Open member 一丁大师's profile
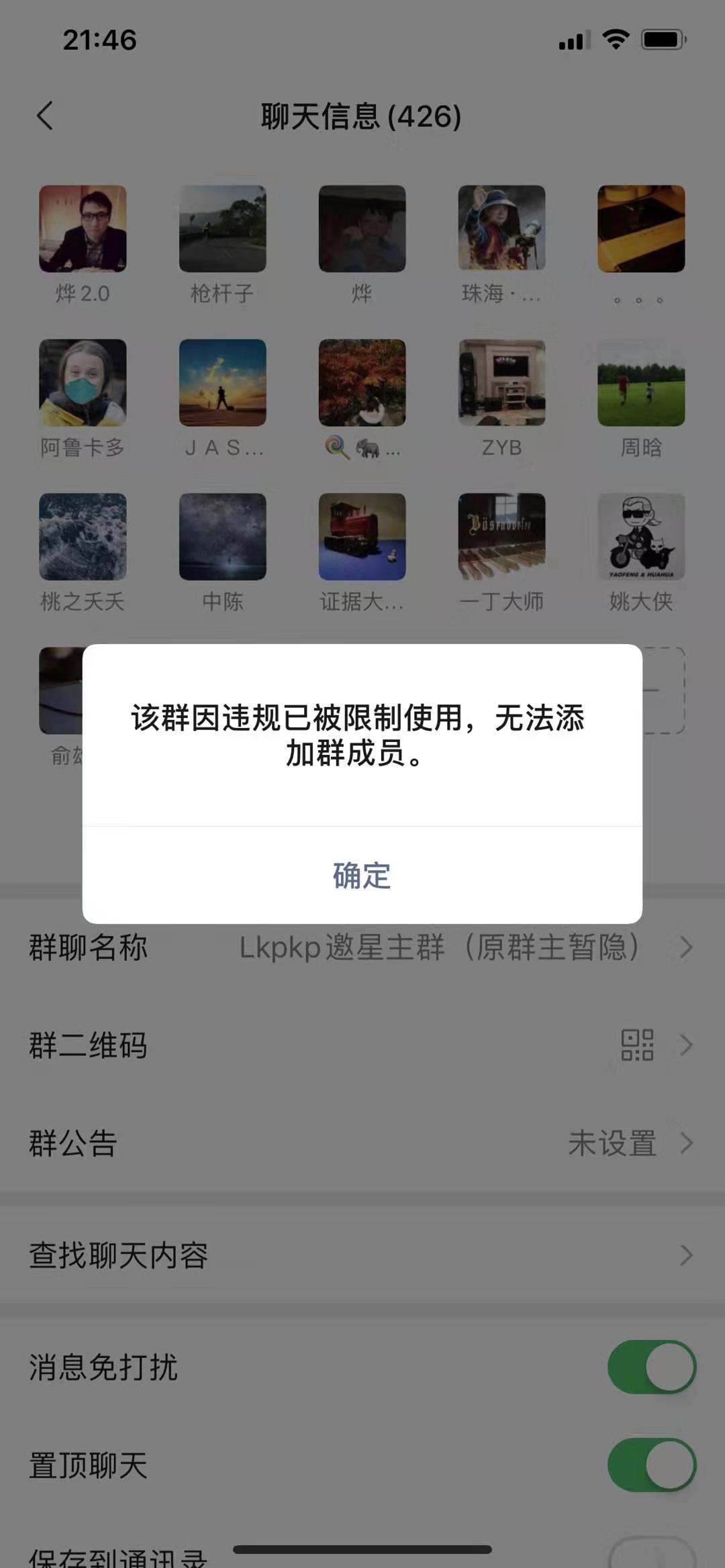Screen dimensions: 725x1568 [x=501, y=537]
